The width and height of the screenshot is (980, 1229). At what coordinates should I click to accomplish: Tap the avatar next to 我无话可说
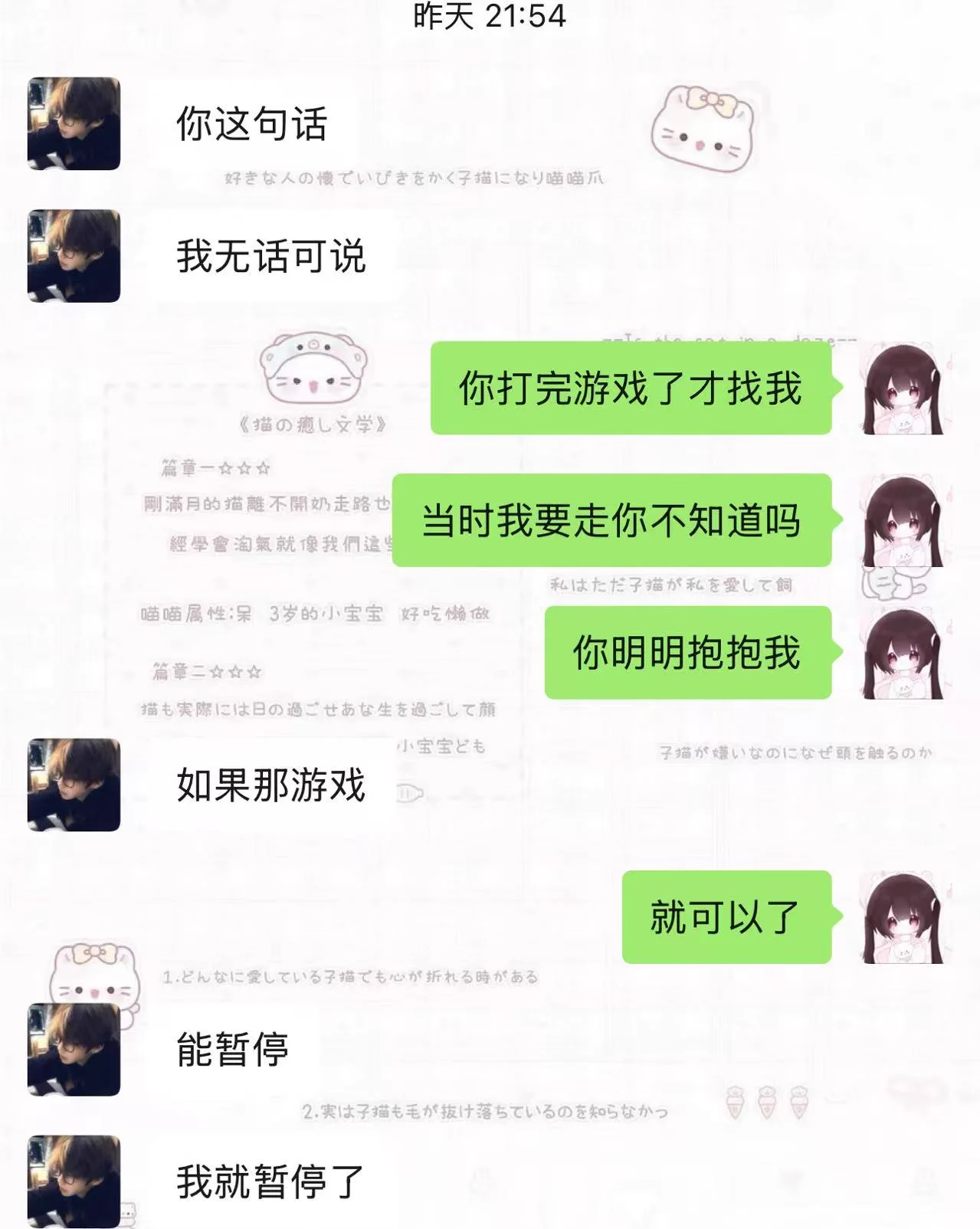click(74, 256)
